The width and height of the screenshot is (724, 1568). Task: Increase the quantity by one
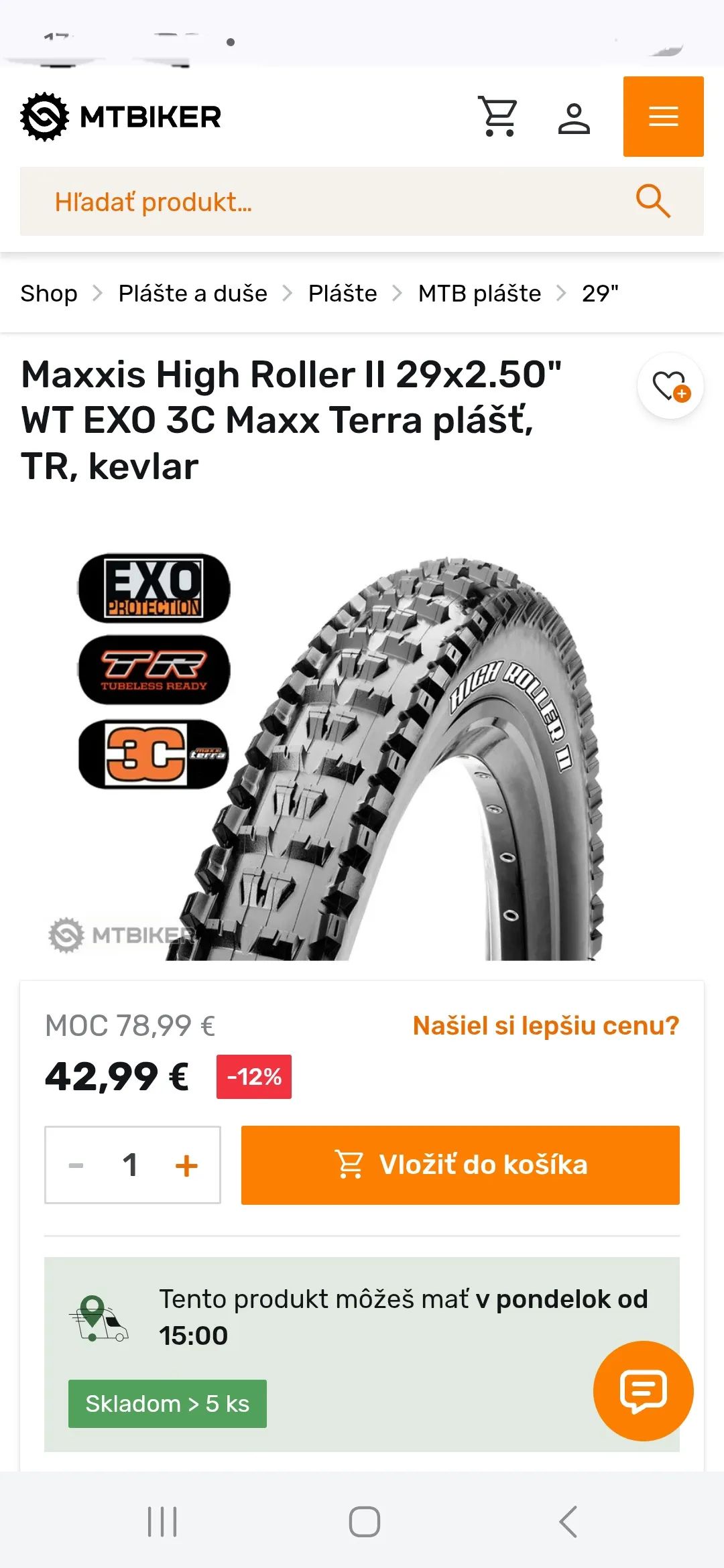click(x=186, y=1165)
